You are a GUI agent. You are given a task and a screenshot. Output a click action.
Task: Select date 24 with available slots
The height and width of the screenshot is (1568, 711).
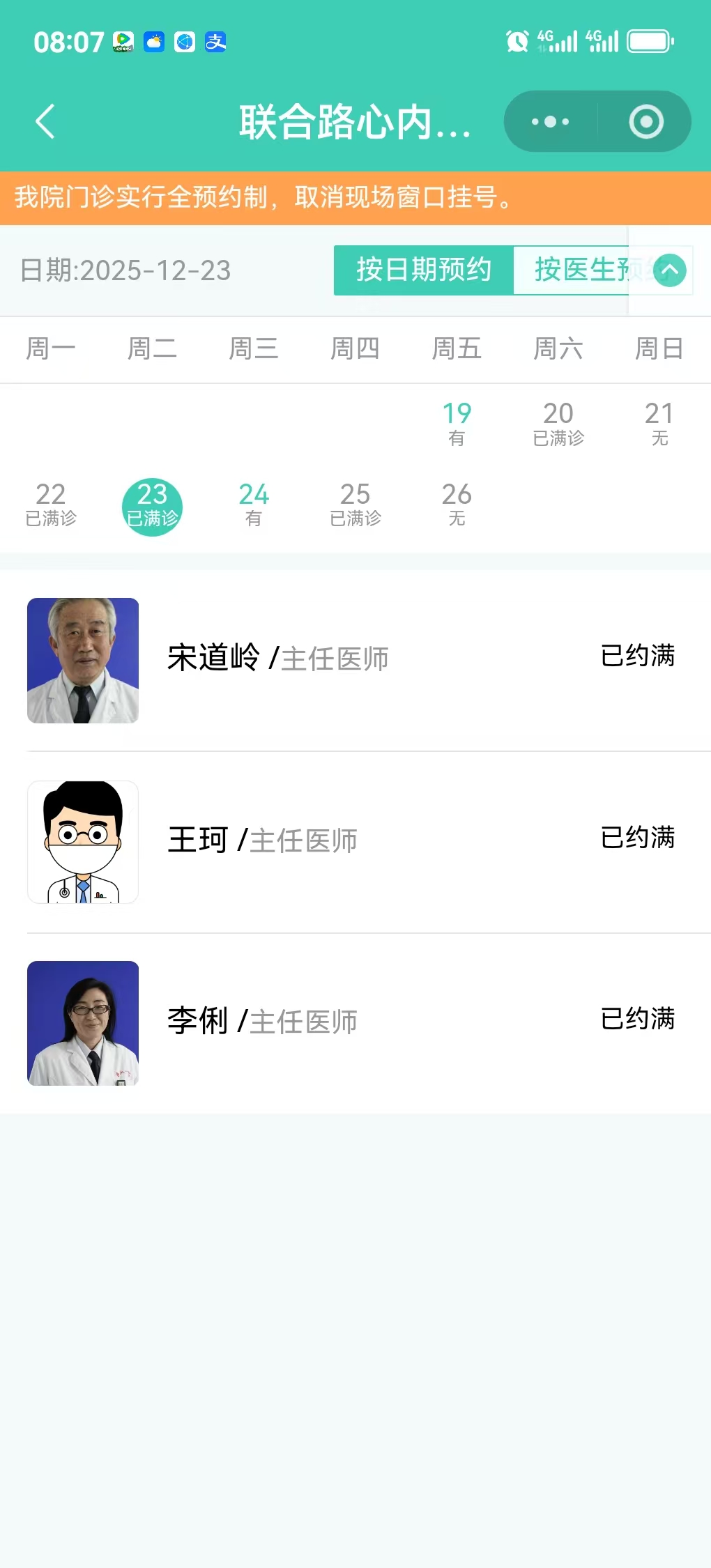(254, 503)
